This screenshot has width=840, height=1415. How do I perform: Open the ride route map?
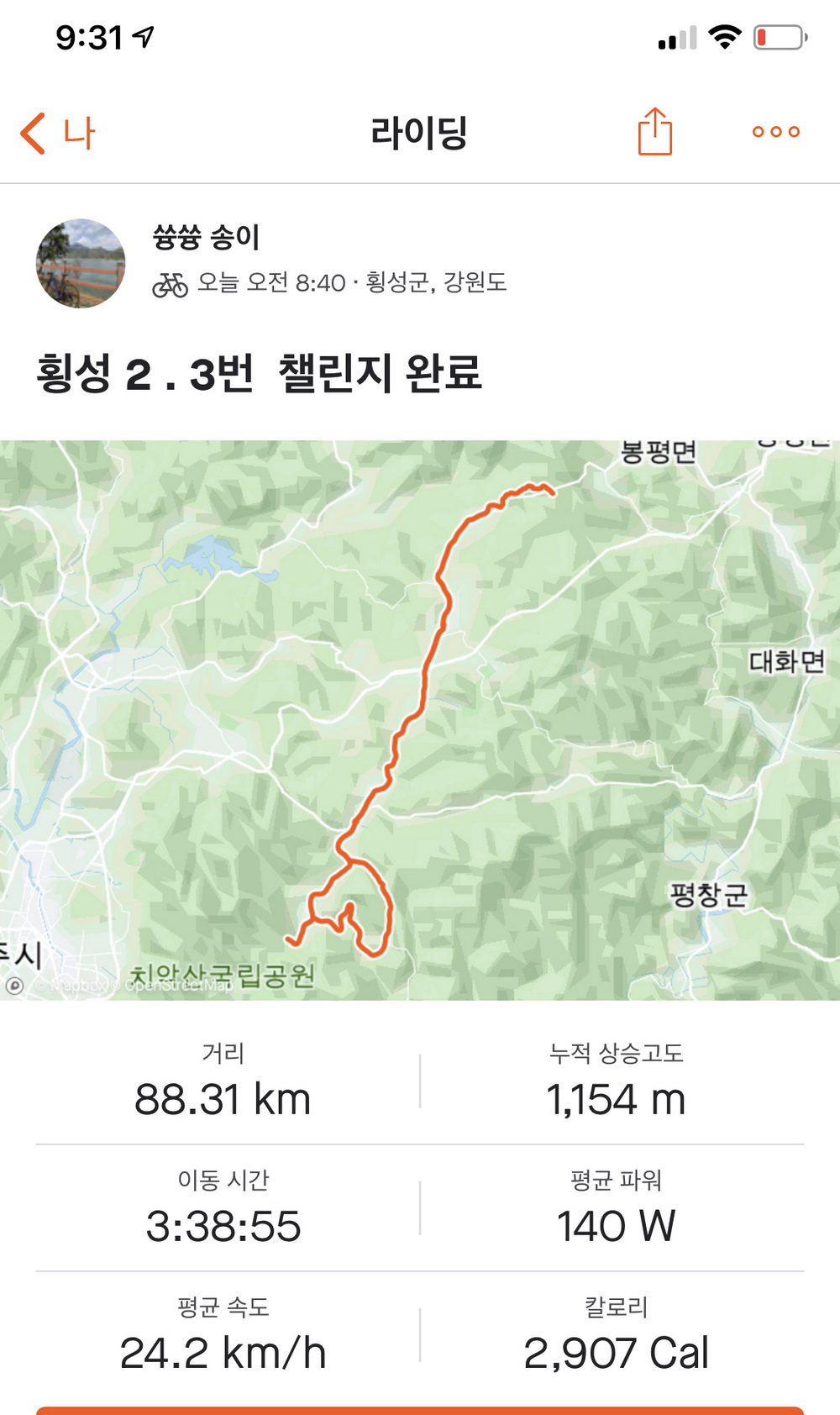[x=420, y=719]
